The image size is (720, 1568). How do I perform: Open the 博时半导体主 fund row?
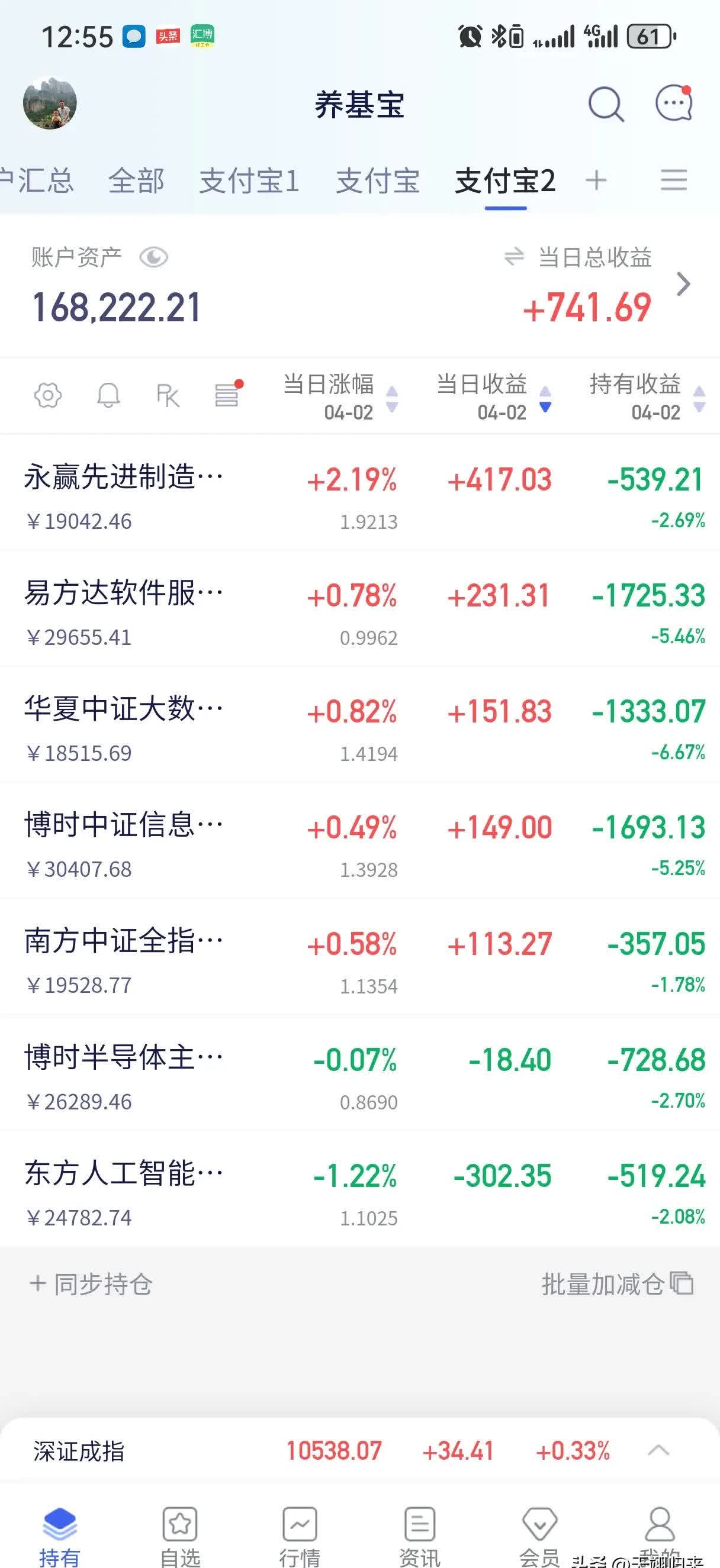pos(360,1073)
